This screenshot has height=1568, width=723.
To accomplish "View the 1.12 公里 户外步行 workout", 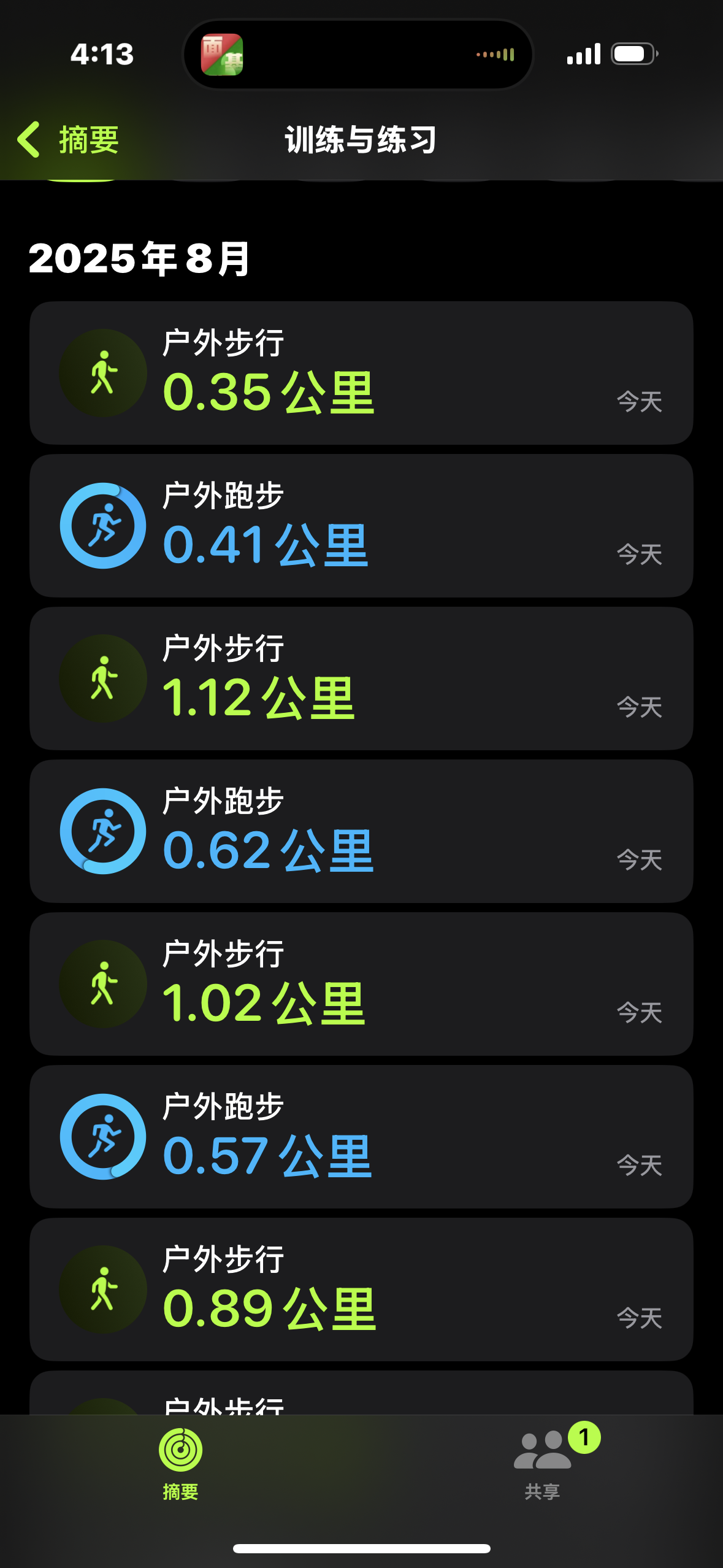I will click(x=361, y=678).
